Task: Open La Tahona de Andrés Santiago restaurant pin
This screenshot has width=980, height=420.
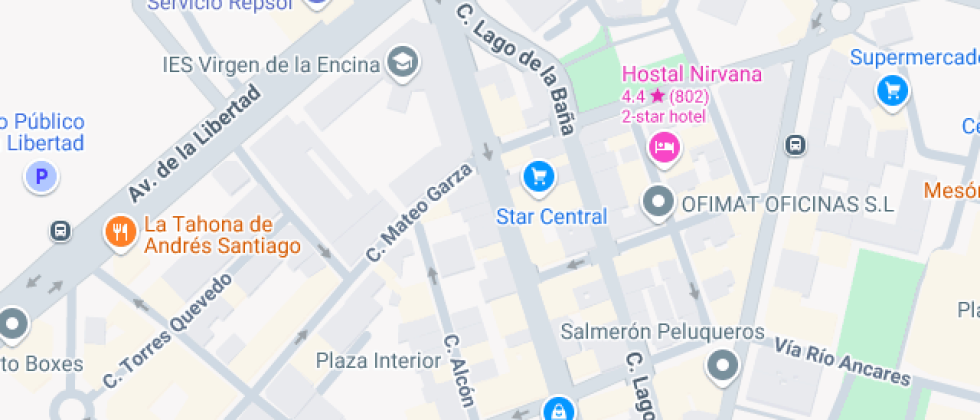Action: click(120, 233)
